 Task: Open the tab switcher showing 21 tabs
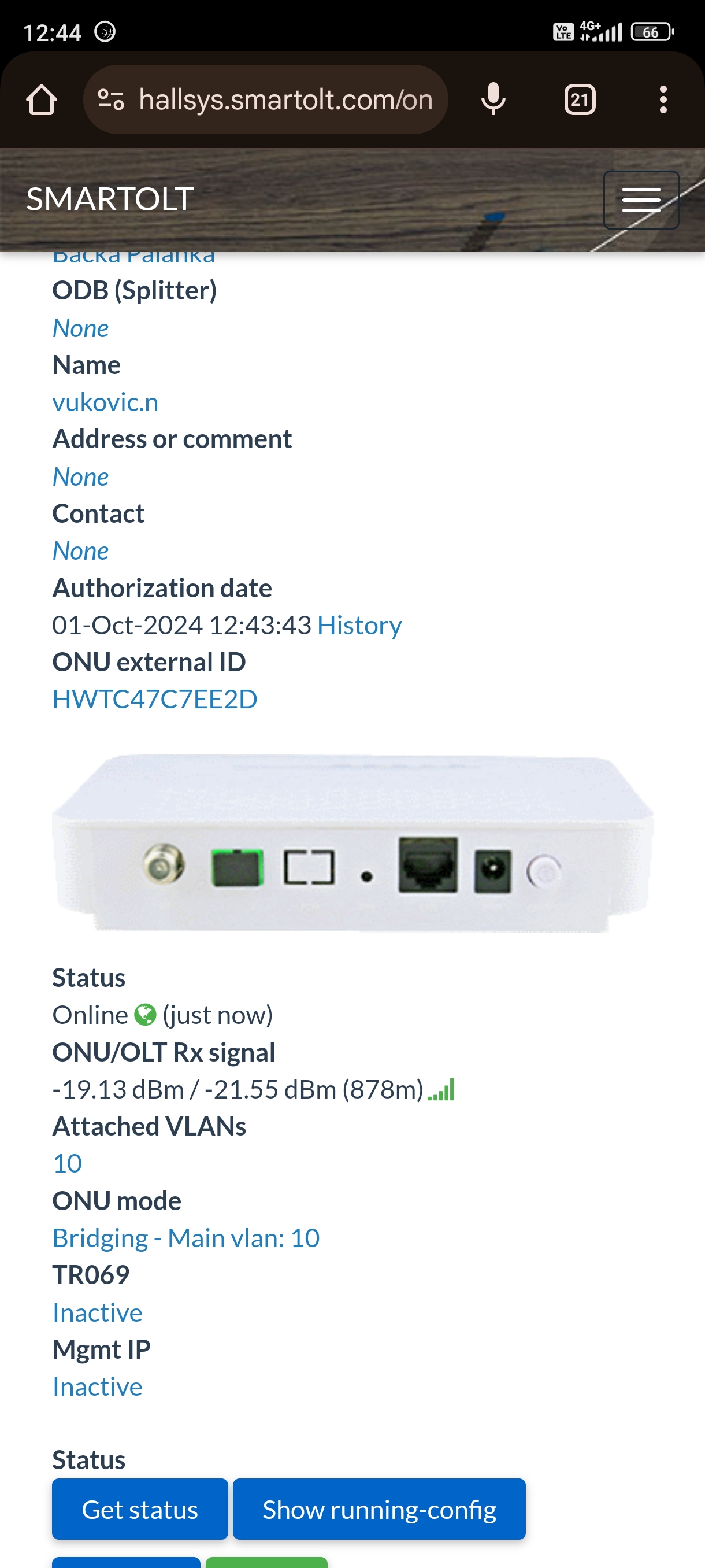(579, 99)
